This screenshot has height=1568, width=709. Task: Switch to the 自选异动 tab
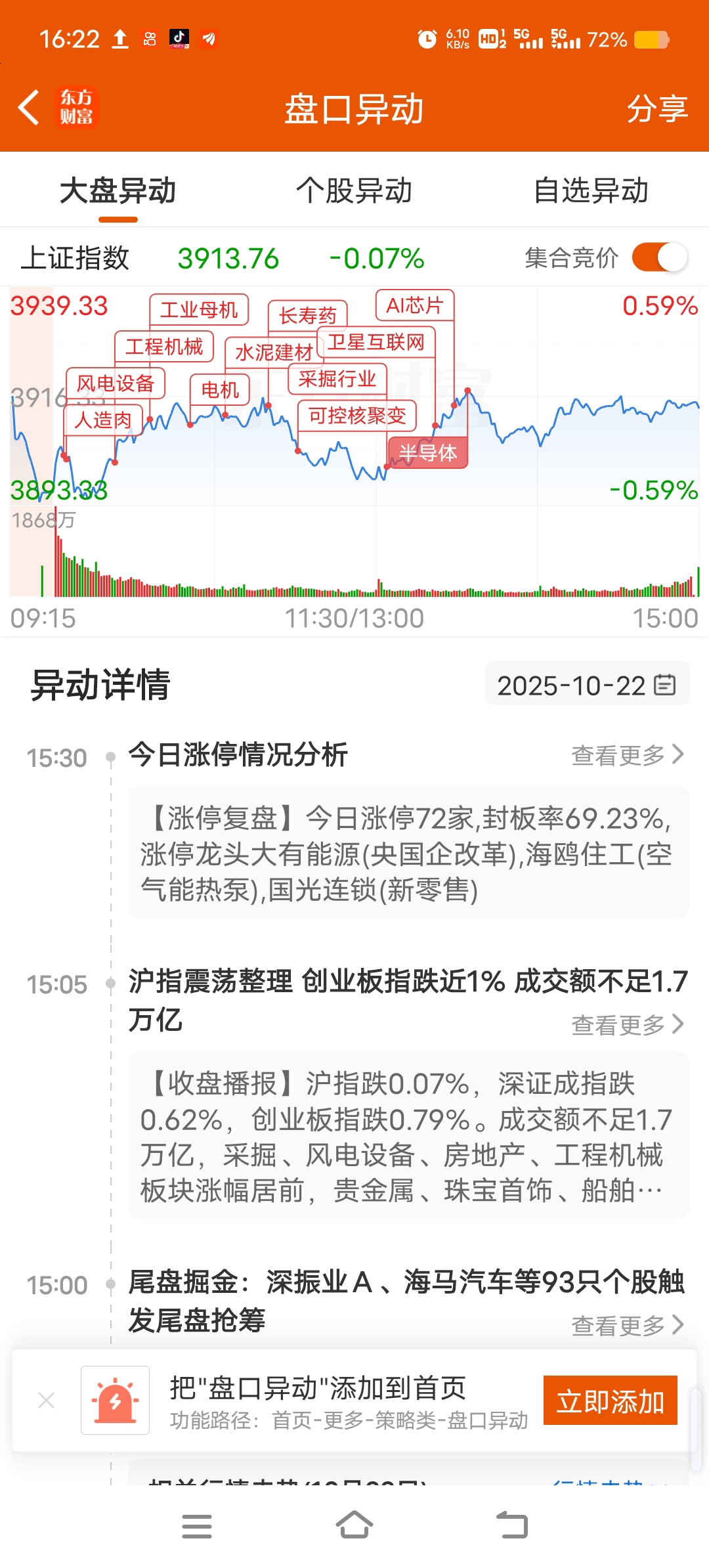(591, 191)
